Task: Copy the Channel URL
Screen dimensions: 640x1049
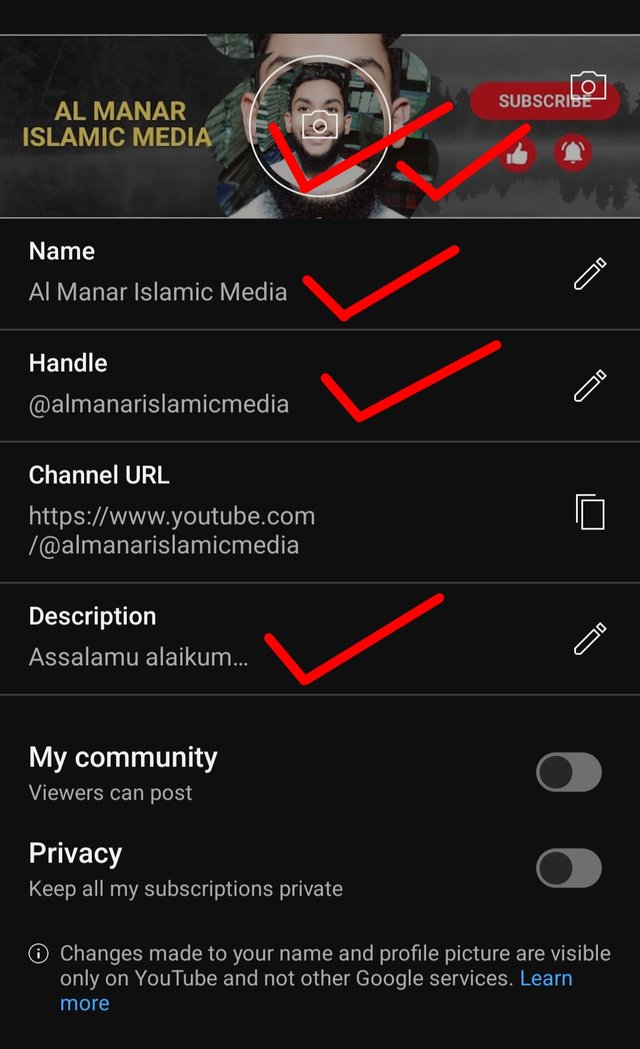Action: [x=589, y=511]
